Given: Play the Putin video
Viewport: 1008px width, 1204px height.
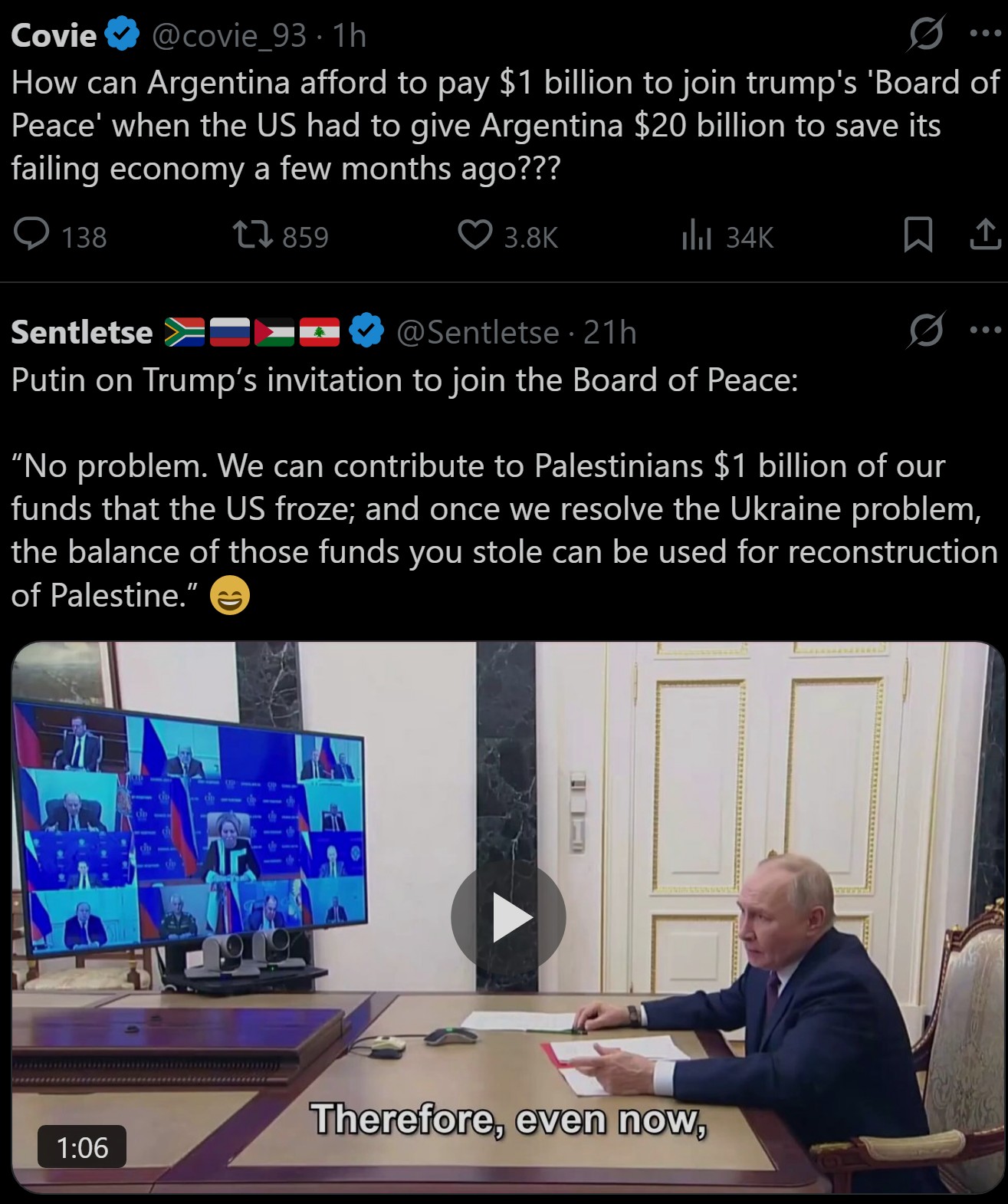Looking at the screenshot, I should [507, 917].
